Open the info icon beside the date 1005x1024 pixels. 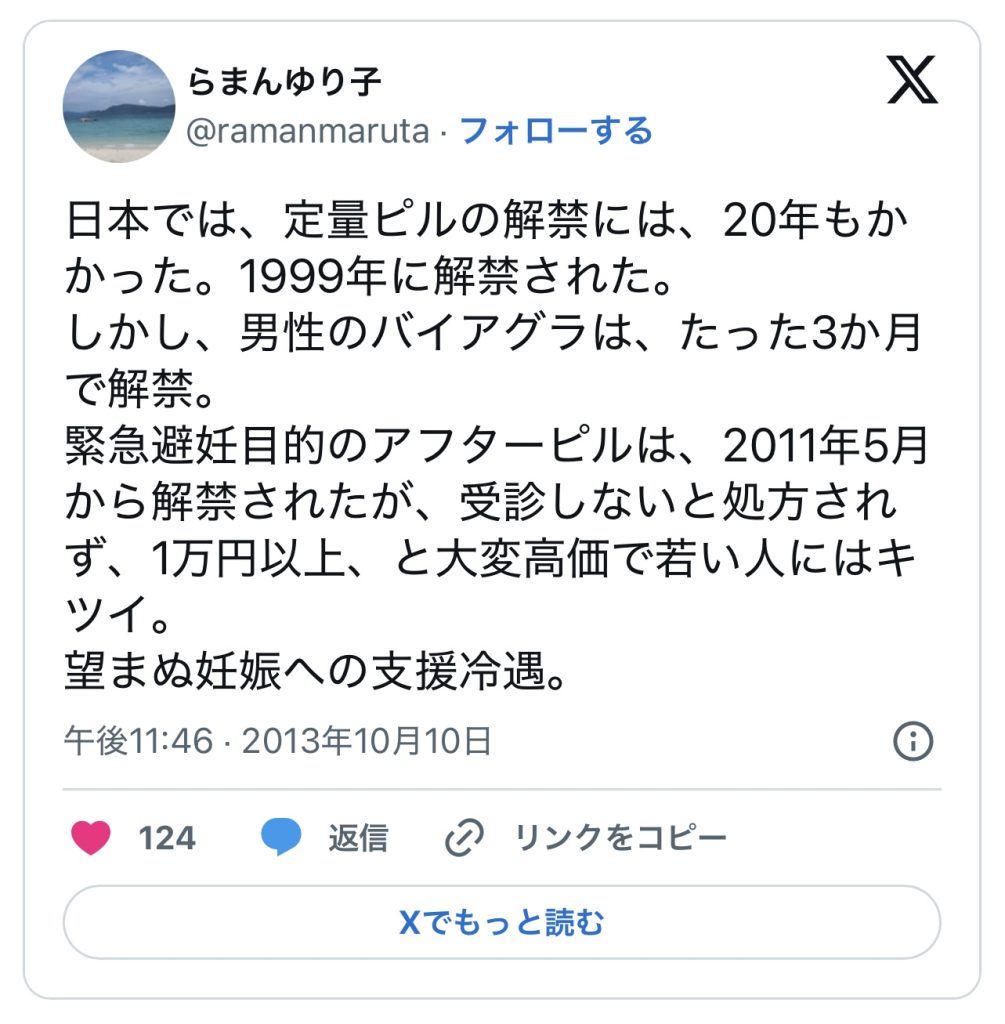click(912, 742)
